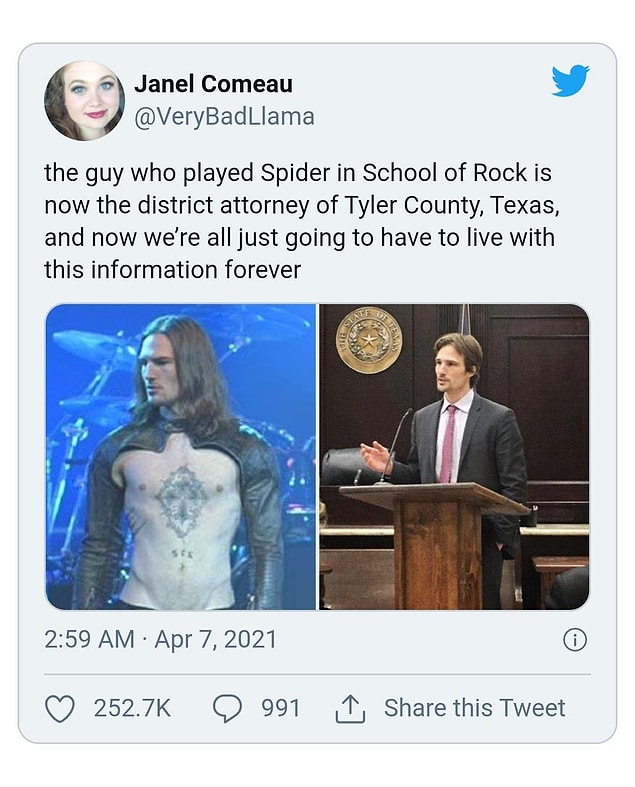
Task: Like Janel Comeau's tweet
Action: click(x=62, y=708)
